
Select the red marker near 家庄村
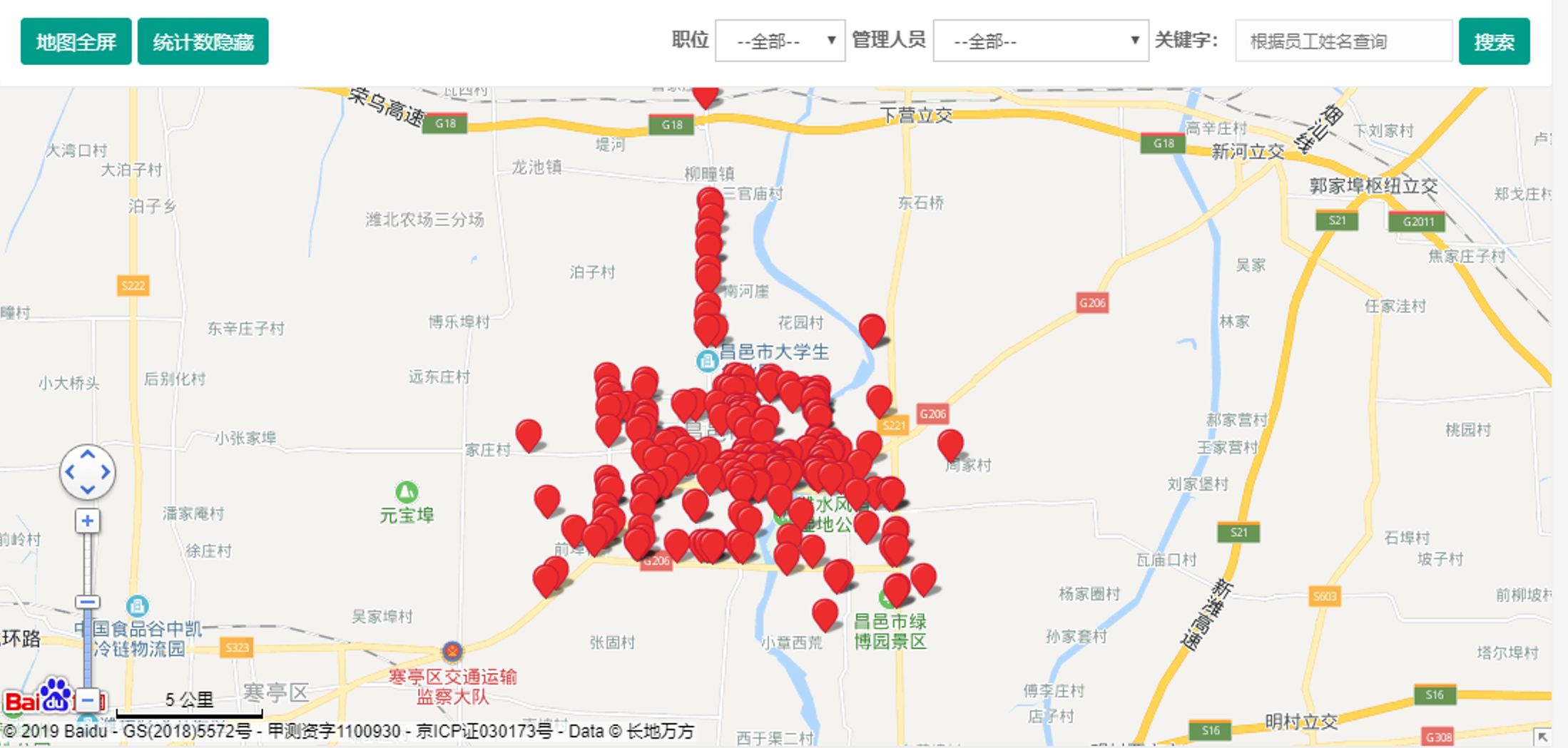point(528,433)
